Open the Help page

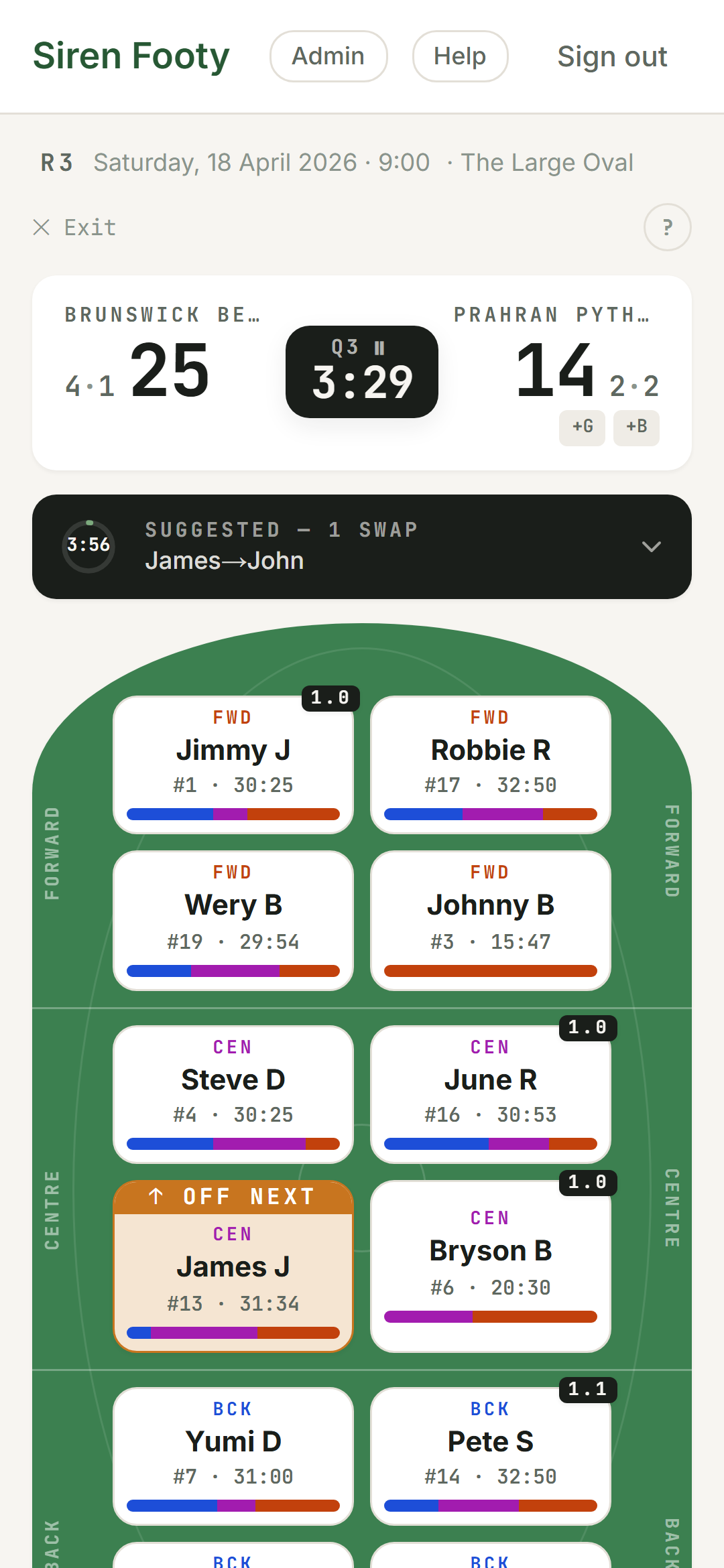460,56
